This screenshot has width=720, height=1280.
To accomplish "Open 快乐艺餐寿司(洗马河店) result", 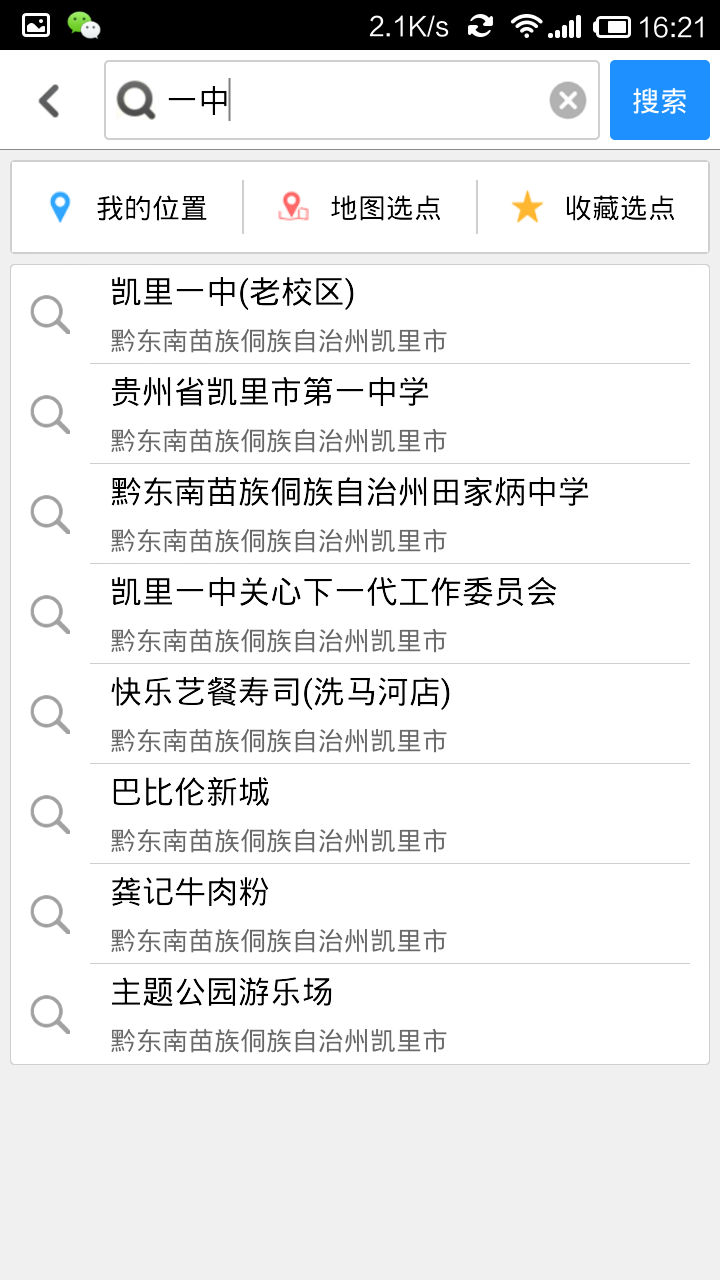I will tap(360, 714).
